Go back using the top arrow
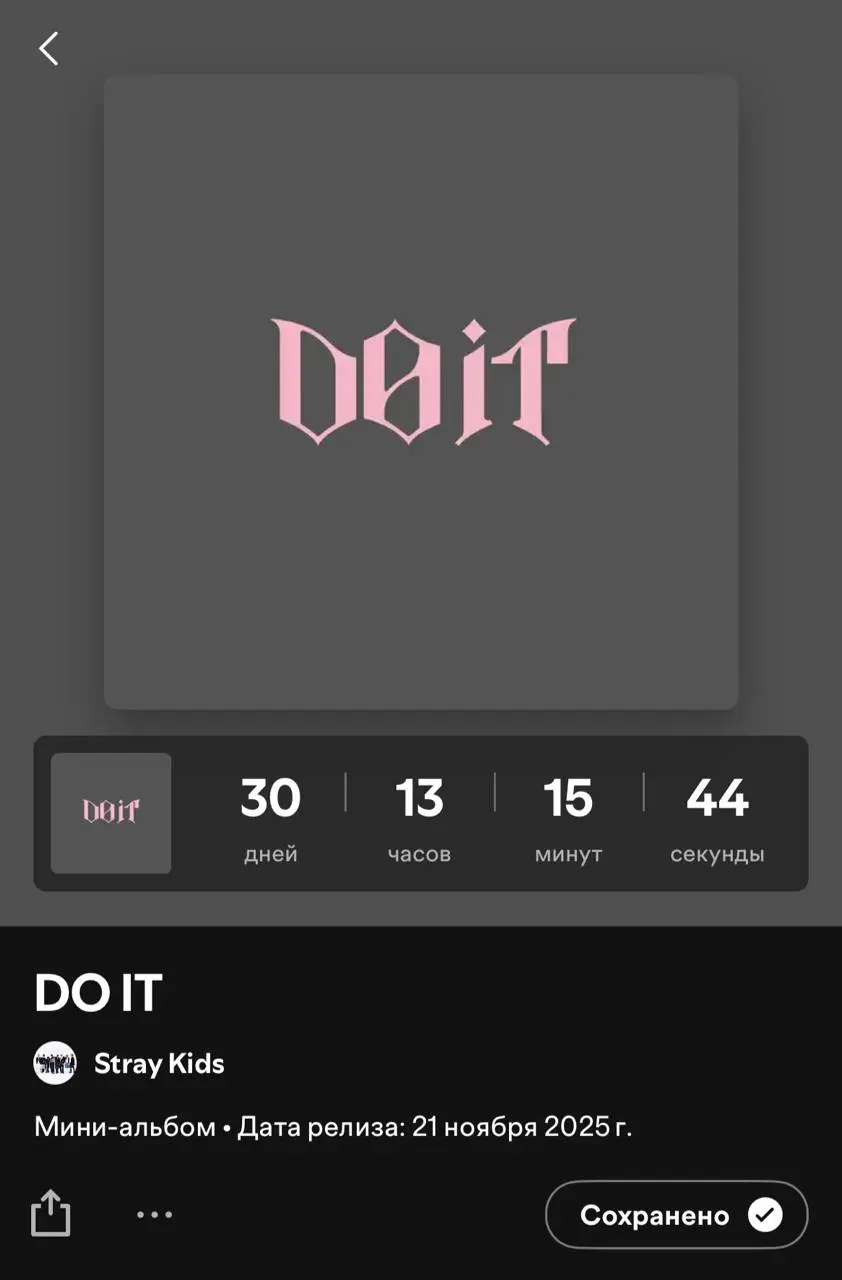842x1280 pixels. tap(48, 48)
